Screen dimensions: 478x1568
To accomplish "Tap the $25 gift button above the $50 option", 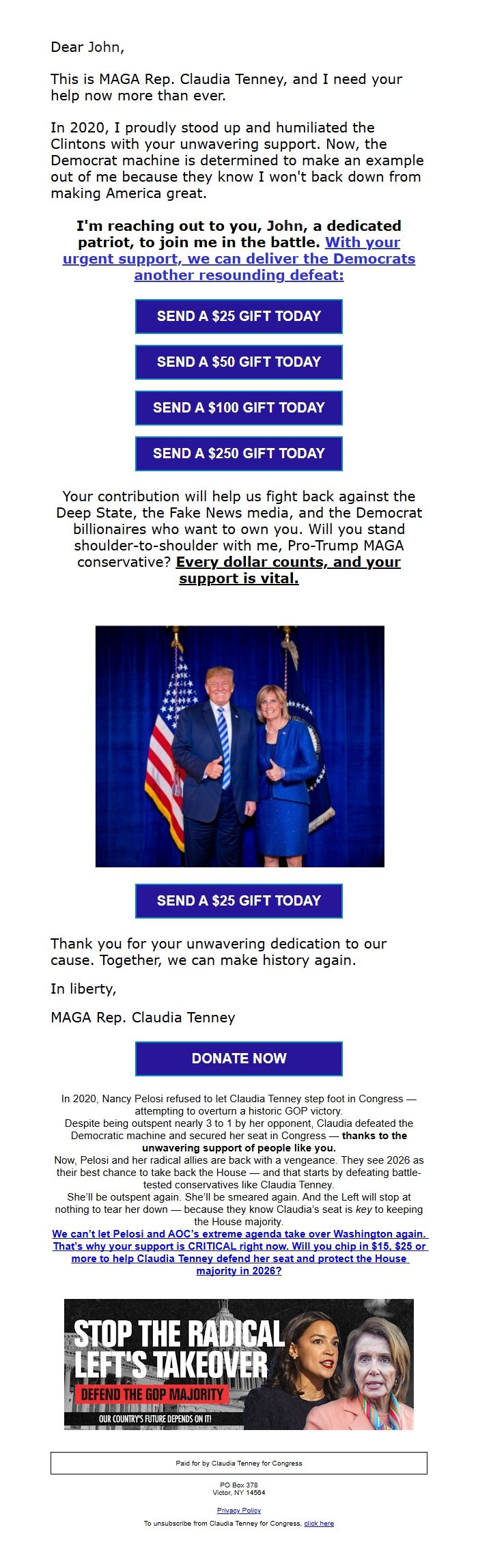I will [x=238, y=316].
